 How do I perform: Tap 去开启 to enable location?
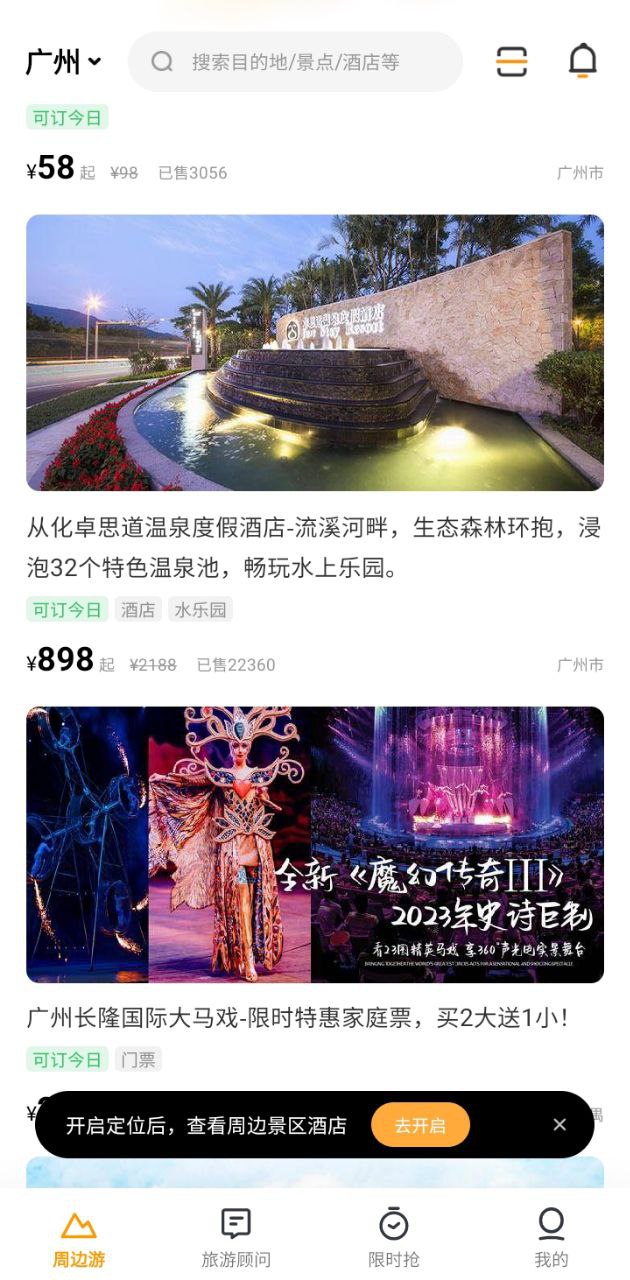pos(419,1125)
